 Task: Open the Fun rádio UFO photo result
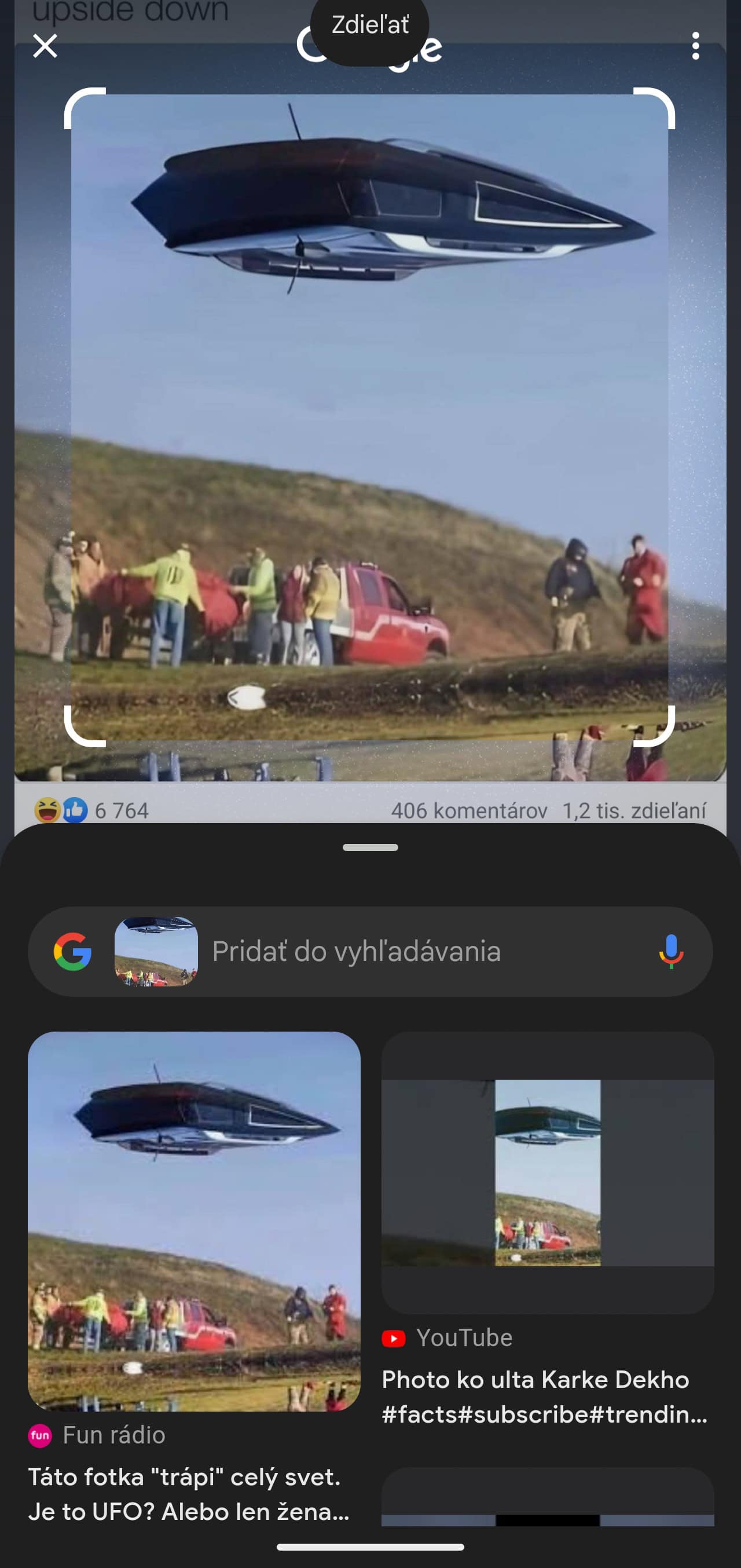click(194, 1221)
